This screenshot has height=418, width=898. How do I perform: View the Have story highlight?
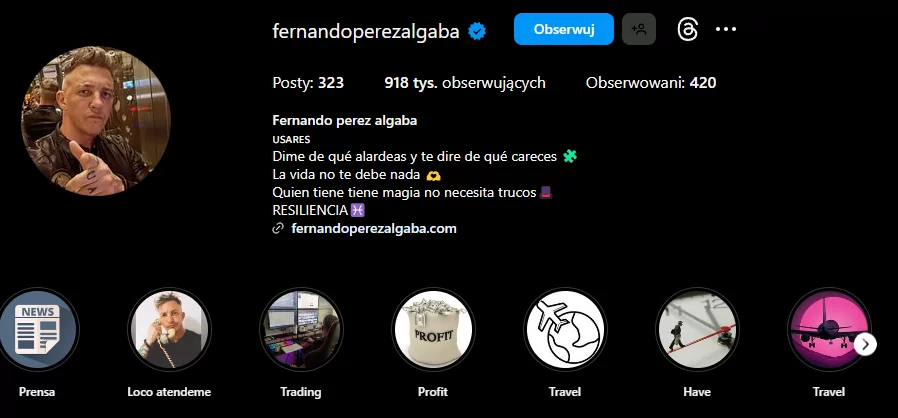696,330
